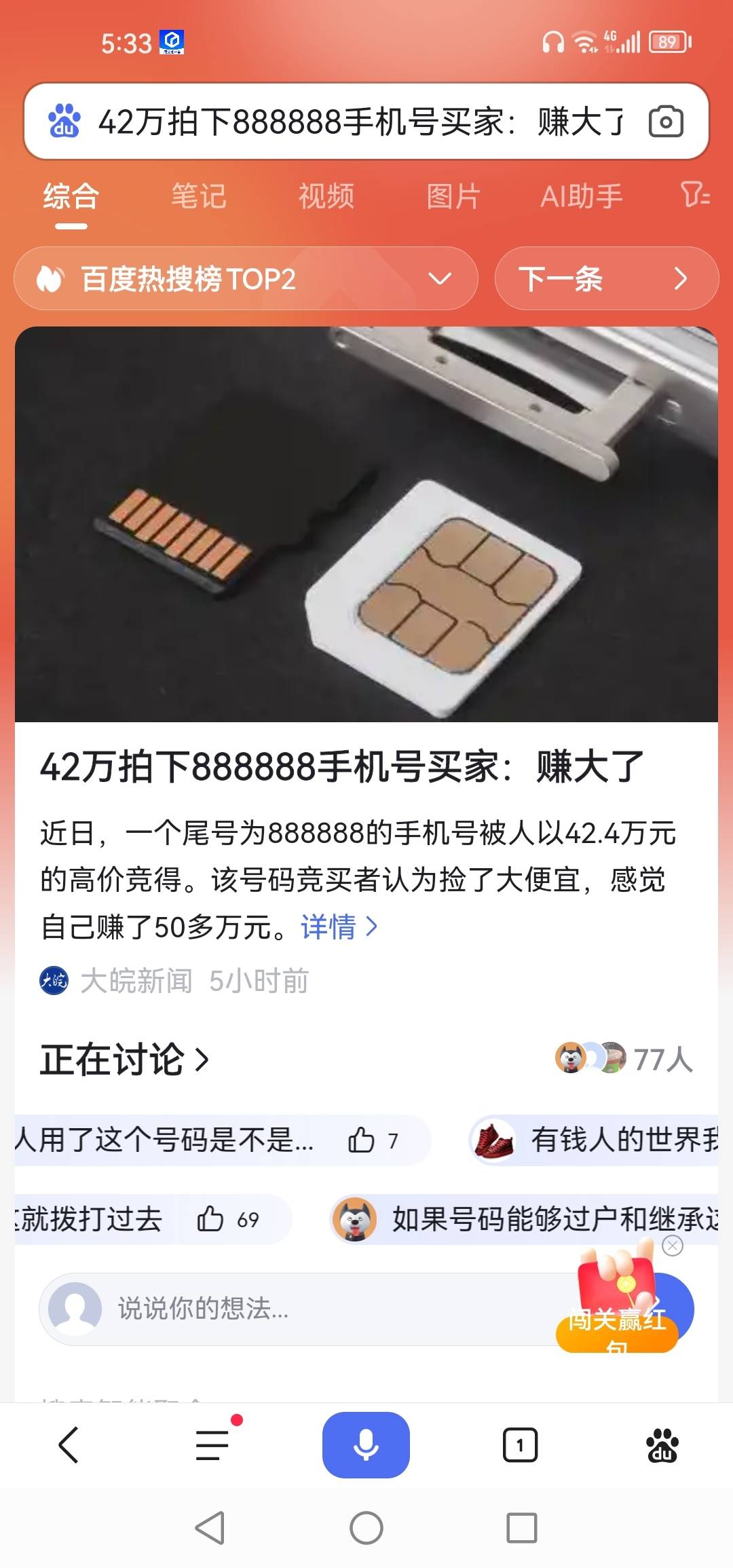The image size is (733, 1568).
Task: Tap the search box with the 888888 query
Action: pos(360,122)
